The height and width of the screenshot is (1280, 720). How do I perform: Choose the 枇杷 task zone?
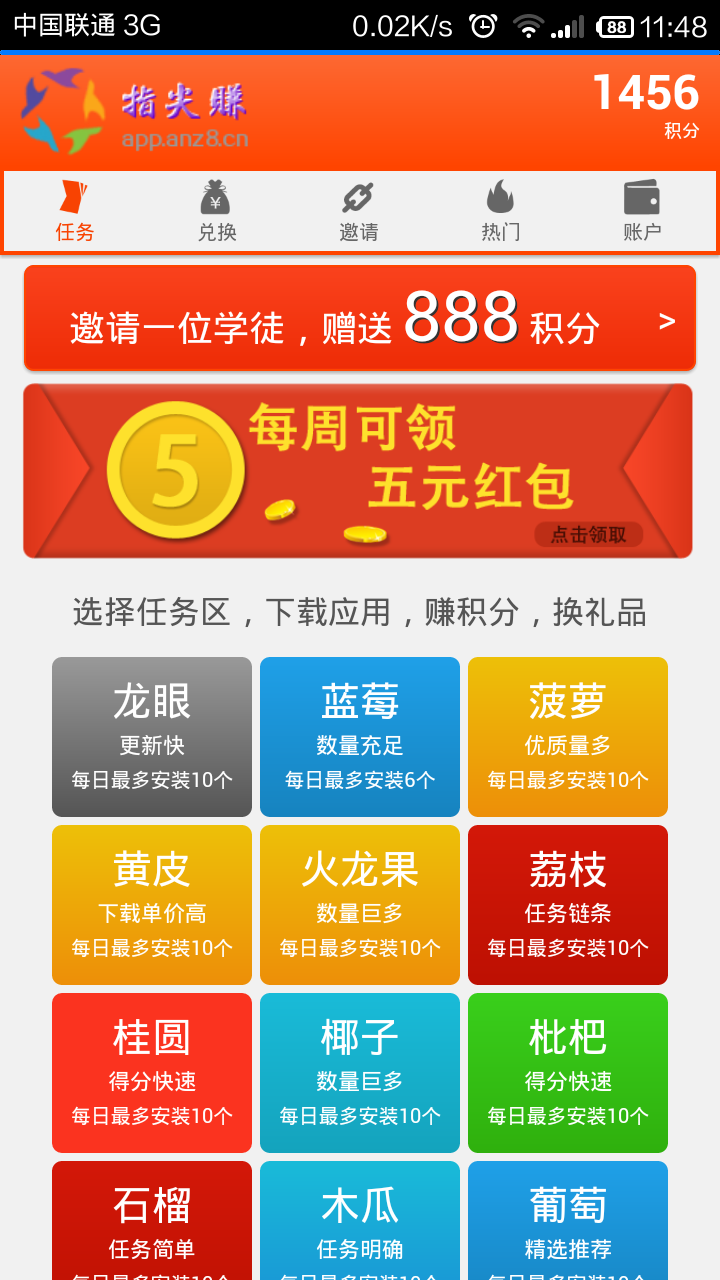pos(568,1073)
